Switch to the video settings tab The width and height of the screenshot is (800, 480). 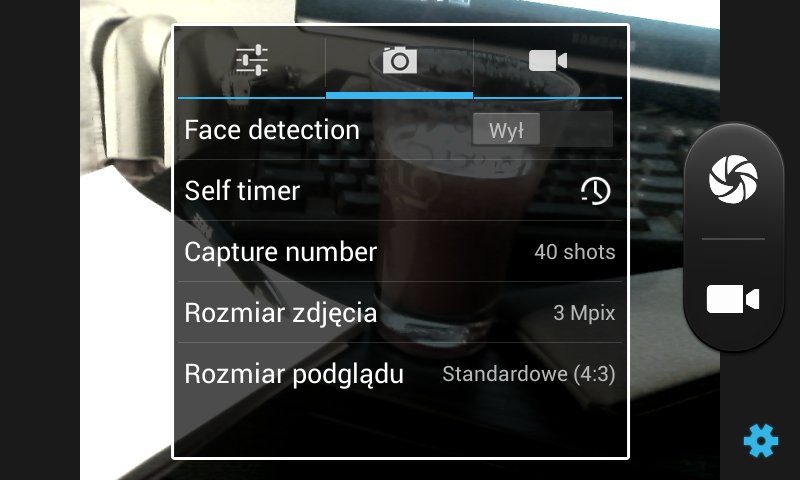547,62
